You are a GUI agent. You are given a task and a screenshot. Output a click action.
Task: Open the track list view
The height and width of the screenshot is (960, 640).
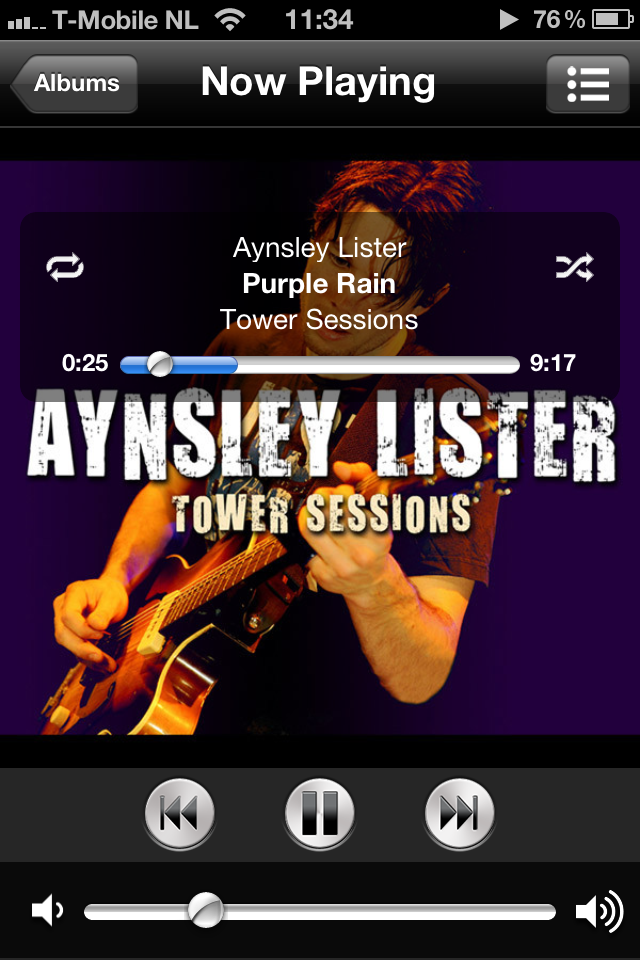click(588, 84)
